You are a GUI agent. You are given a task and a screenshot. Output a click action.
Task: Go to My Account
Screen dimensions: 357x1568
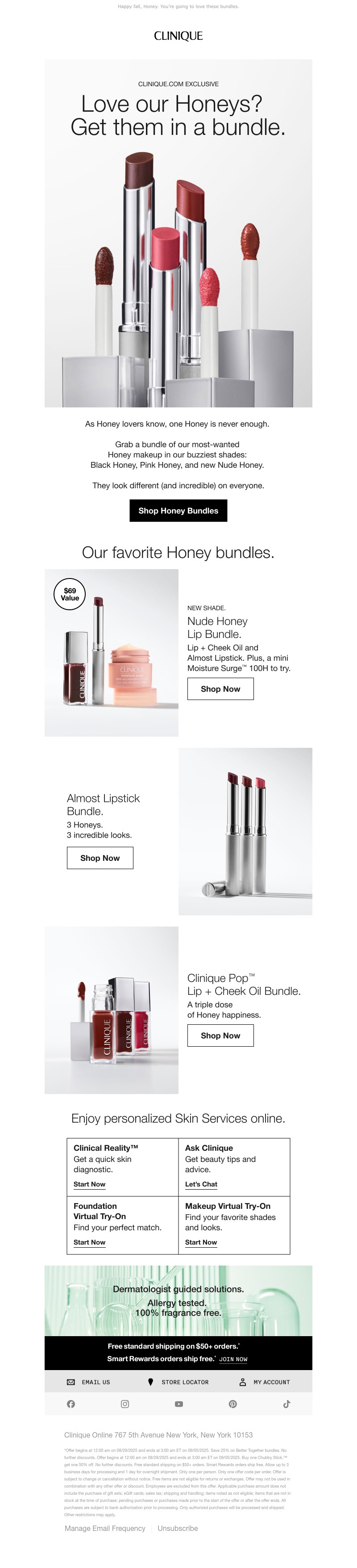pyautogui.click(x=265, y=1382)
